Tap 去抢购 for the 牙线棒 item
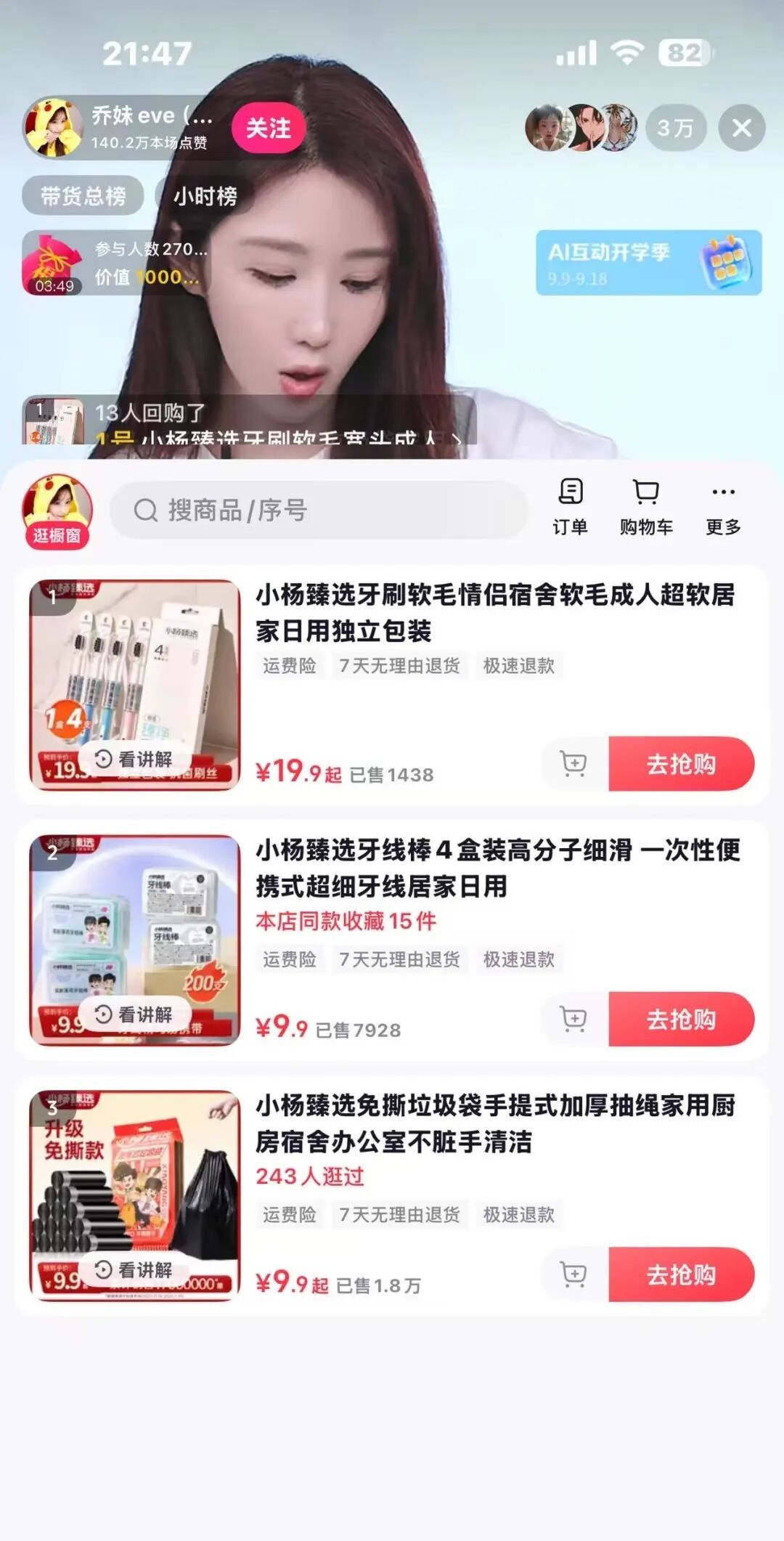The height and width of the screenshot is (1541, 784). 681,1020
